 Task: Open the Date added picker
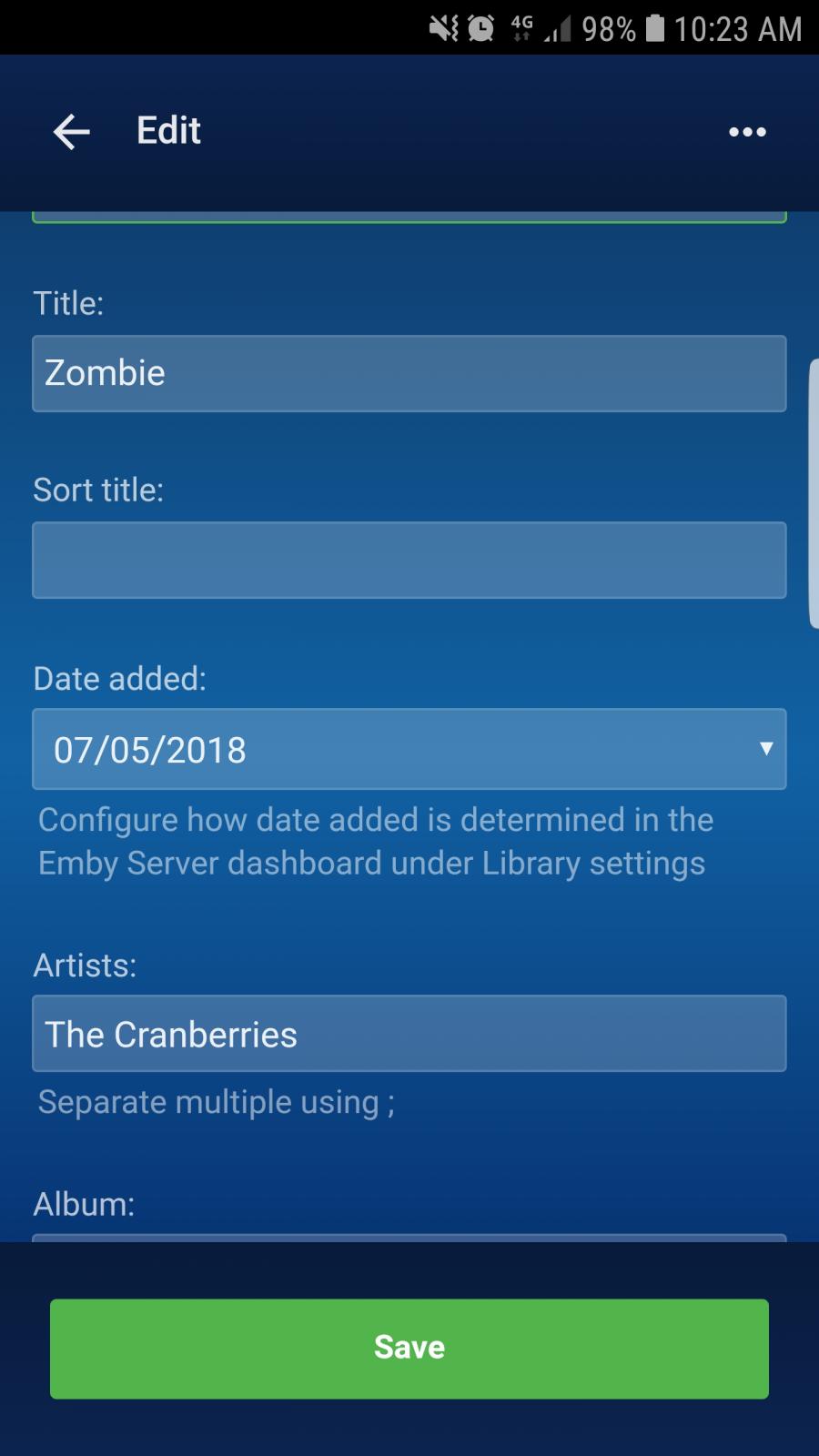click(409, 749)
